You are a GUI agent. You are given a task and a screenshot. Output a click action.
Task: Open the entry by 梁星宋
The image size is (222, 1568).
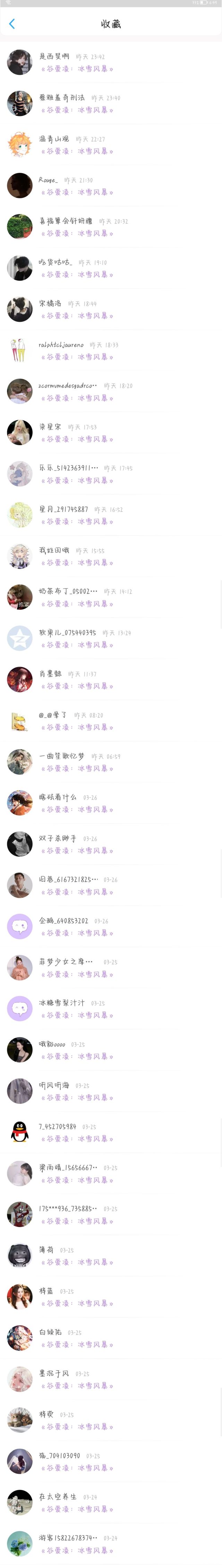coord(111,433)
